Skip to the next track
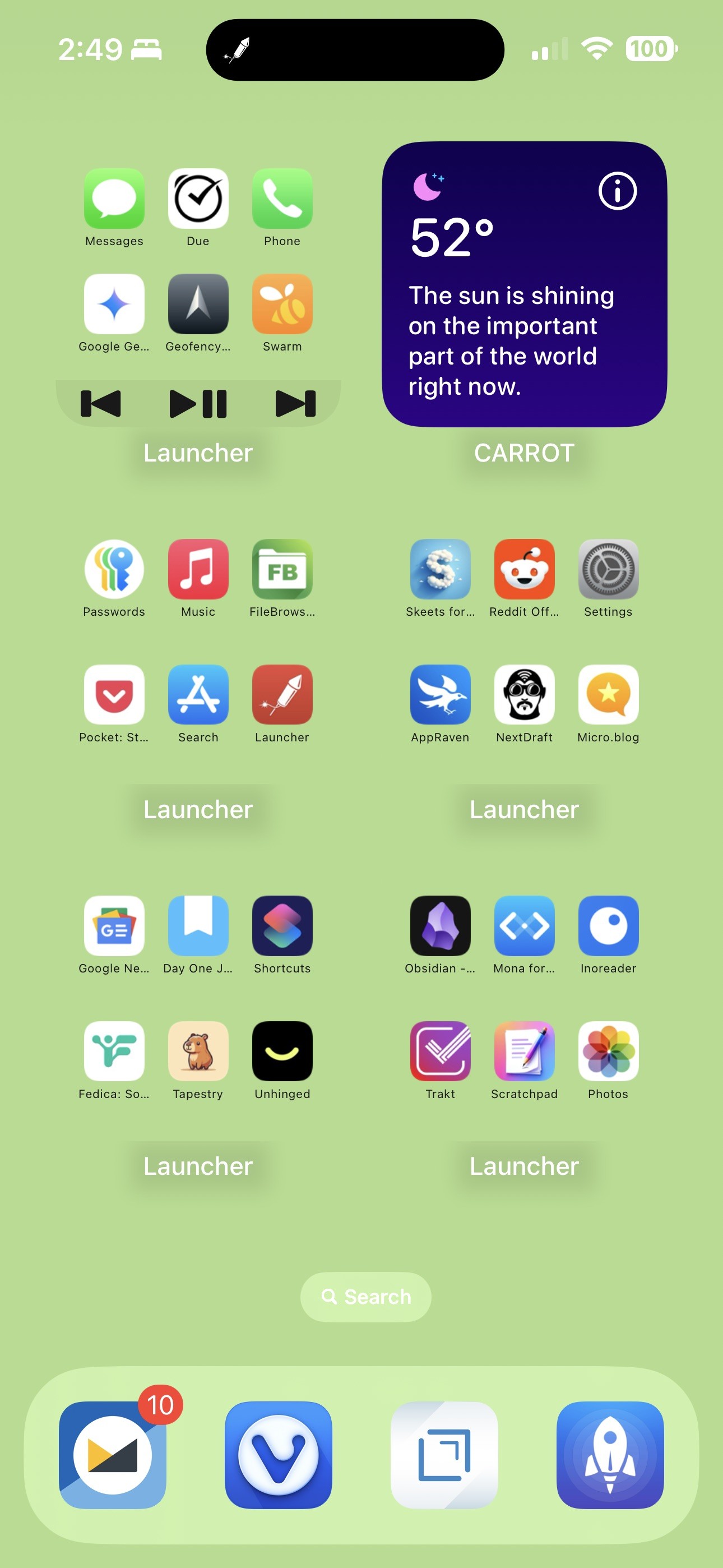The width and height of the screenshot is (723, 1568). tap(296, 404)
